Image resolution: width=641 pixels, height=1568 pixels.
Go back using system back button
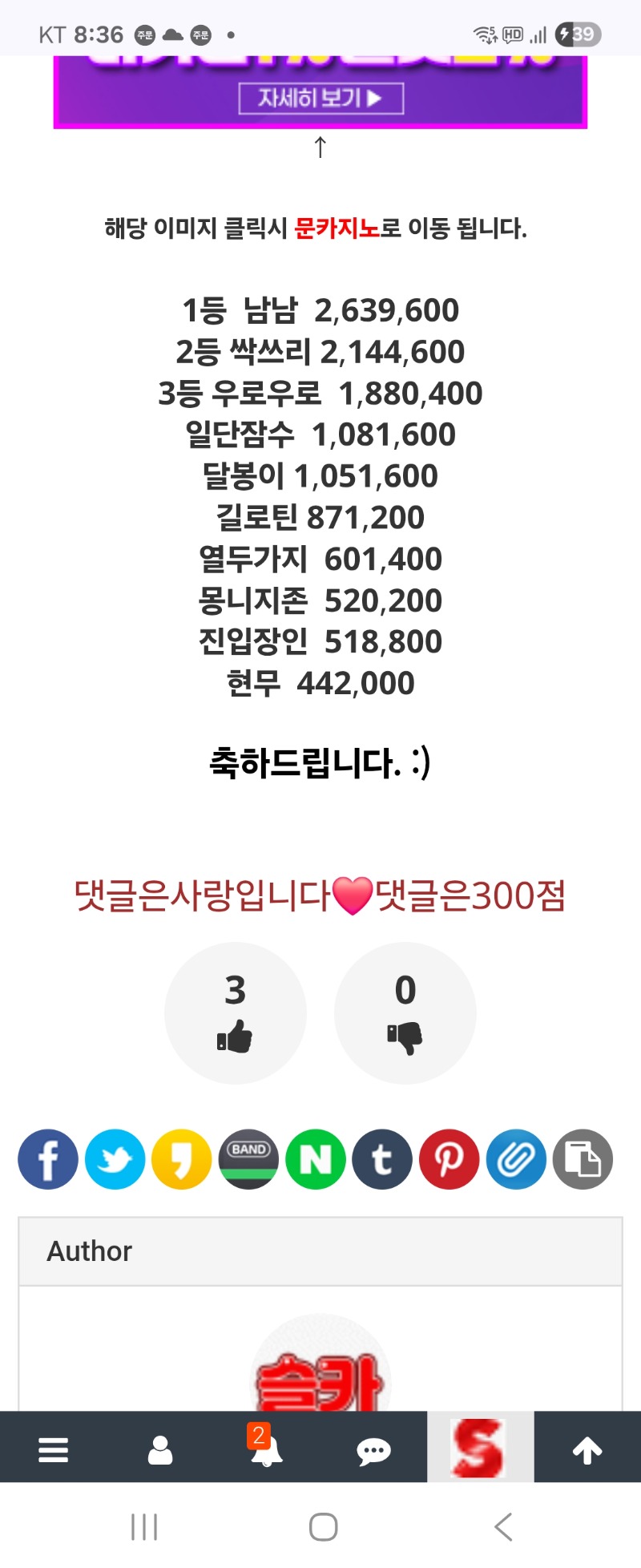tap(503, 1526)
